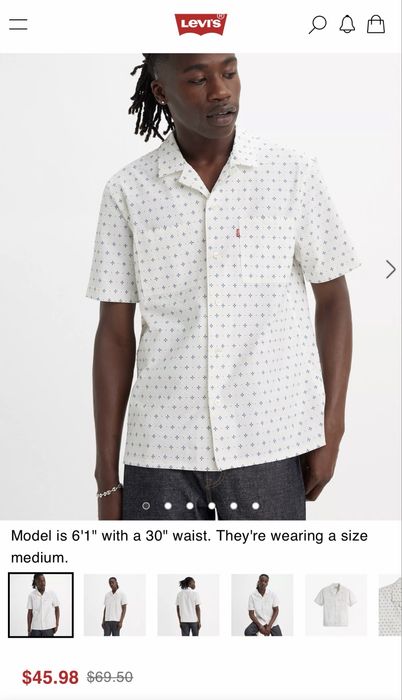Open the notifications bell
Image resolution: width=402 pixels, height=700 pixels.
click(x=347, y=24)
